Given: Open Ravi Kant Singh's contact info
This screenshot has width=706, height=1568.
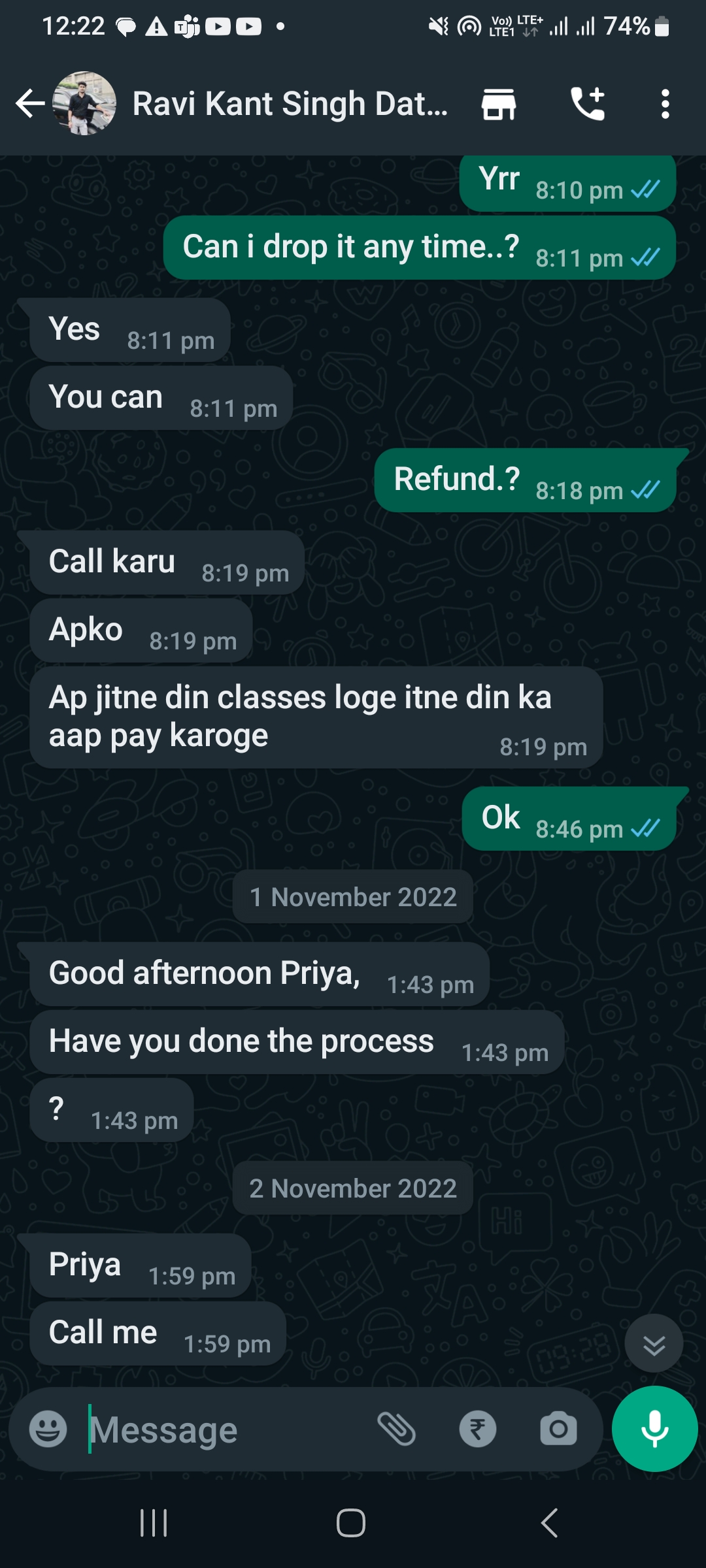Looking at the screenshot, I should [290, 104].
